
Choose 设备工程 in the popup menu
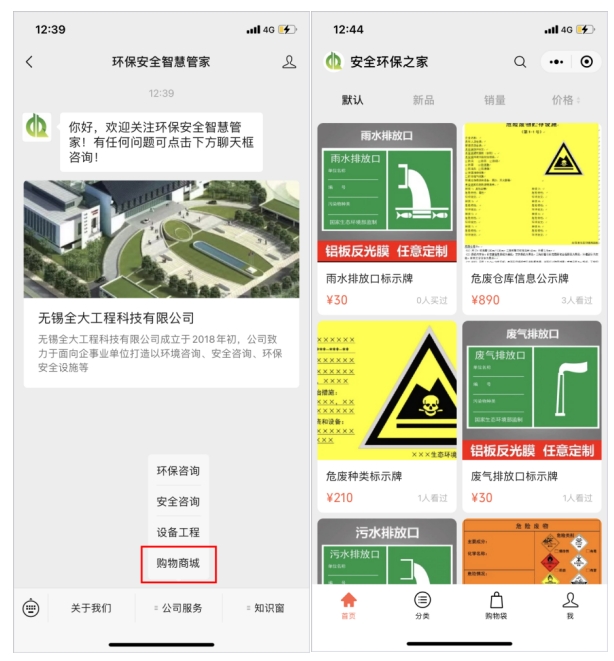(x=178, y=533)
